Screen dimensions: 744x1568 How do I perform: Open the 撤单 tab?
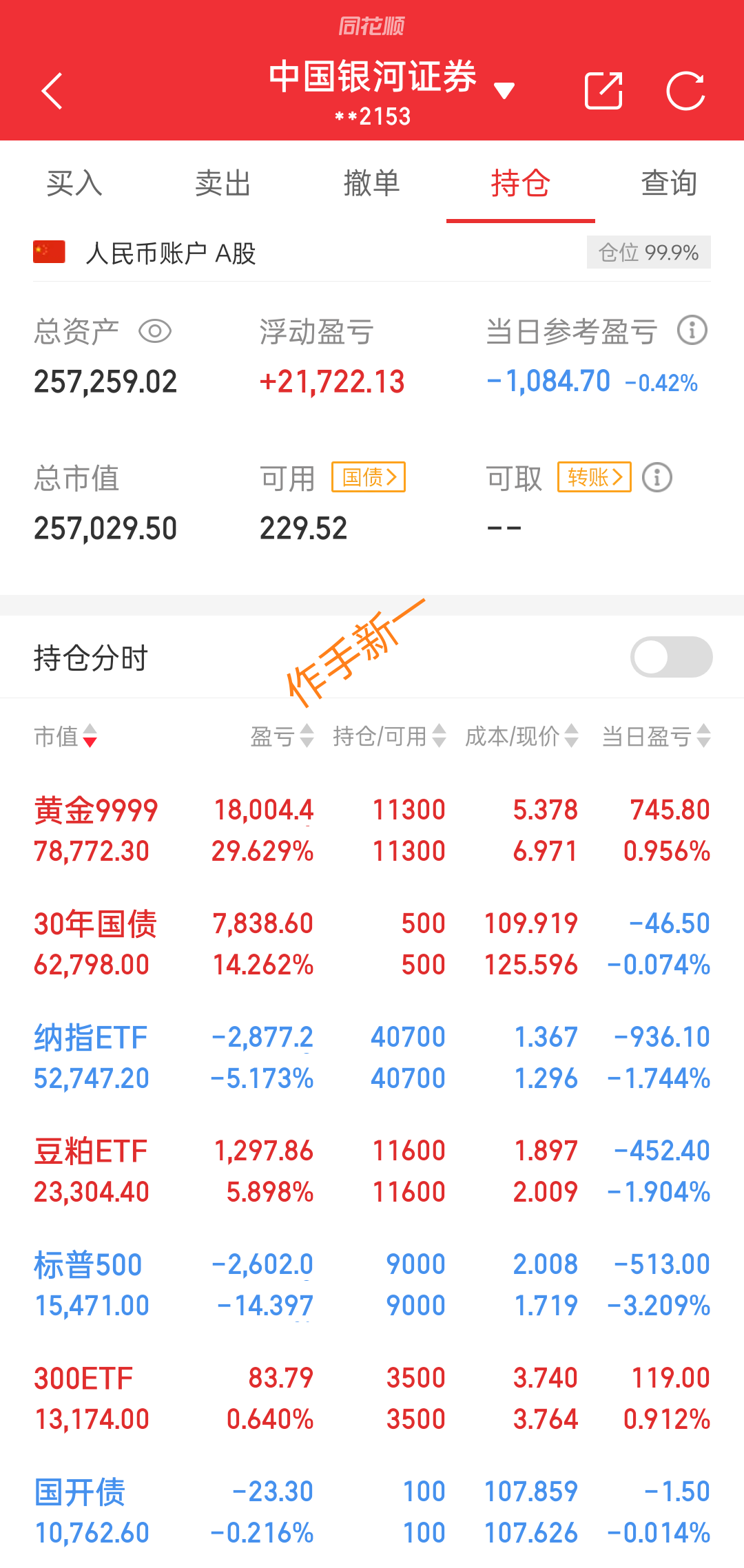[x=372, y=183]
